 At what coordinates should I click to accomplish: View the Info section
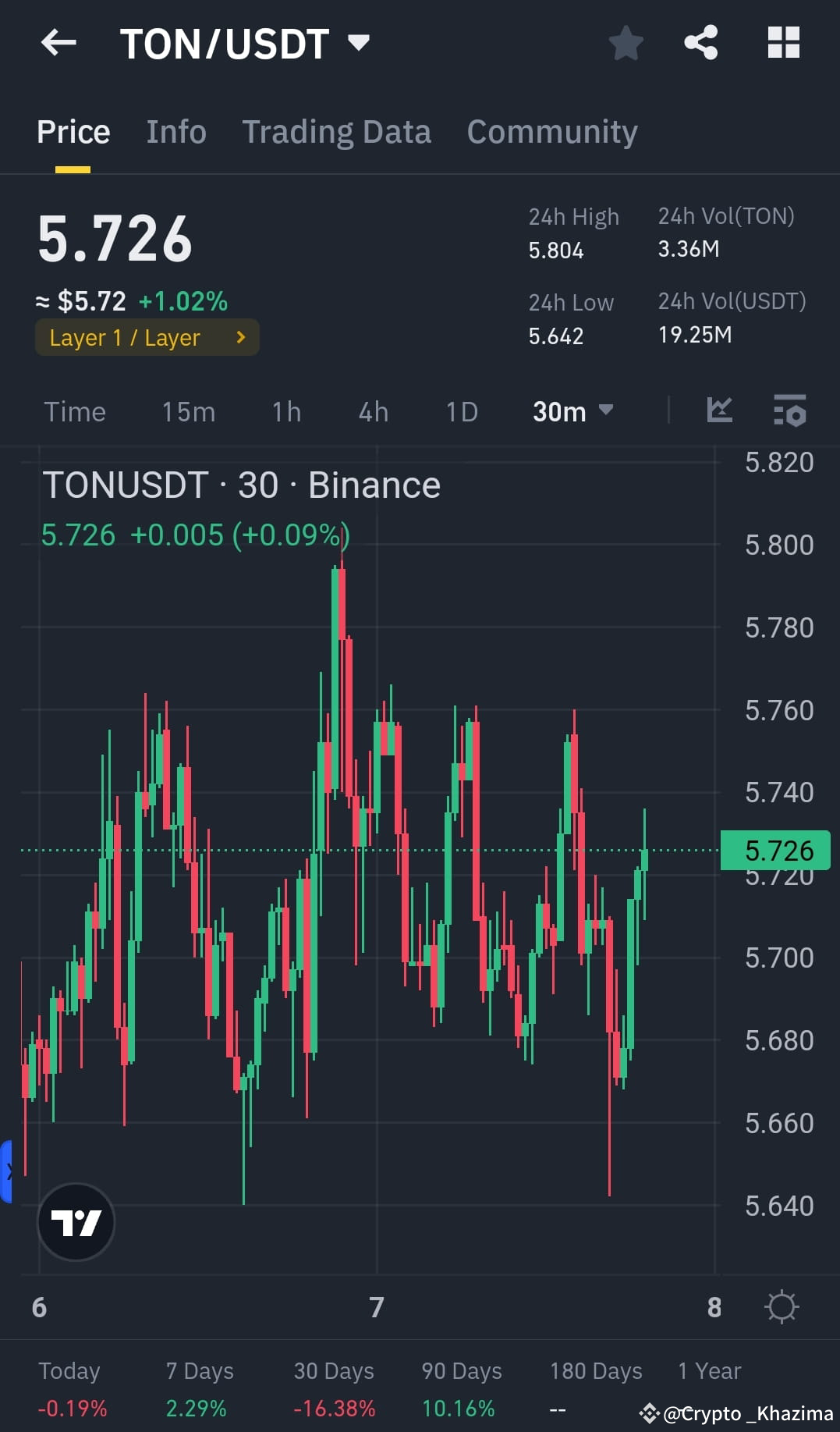(175, 131)
